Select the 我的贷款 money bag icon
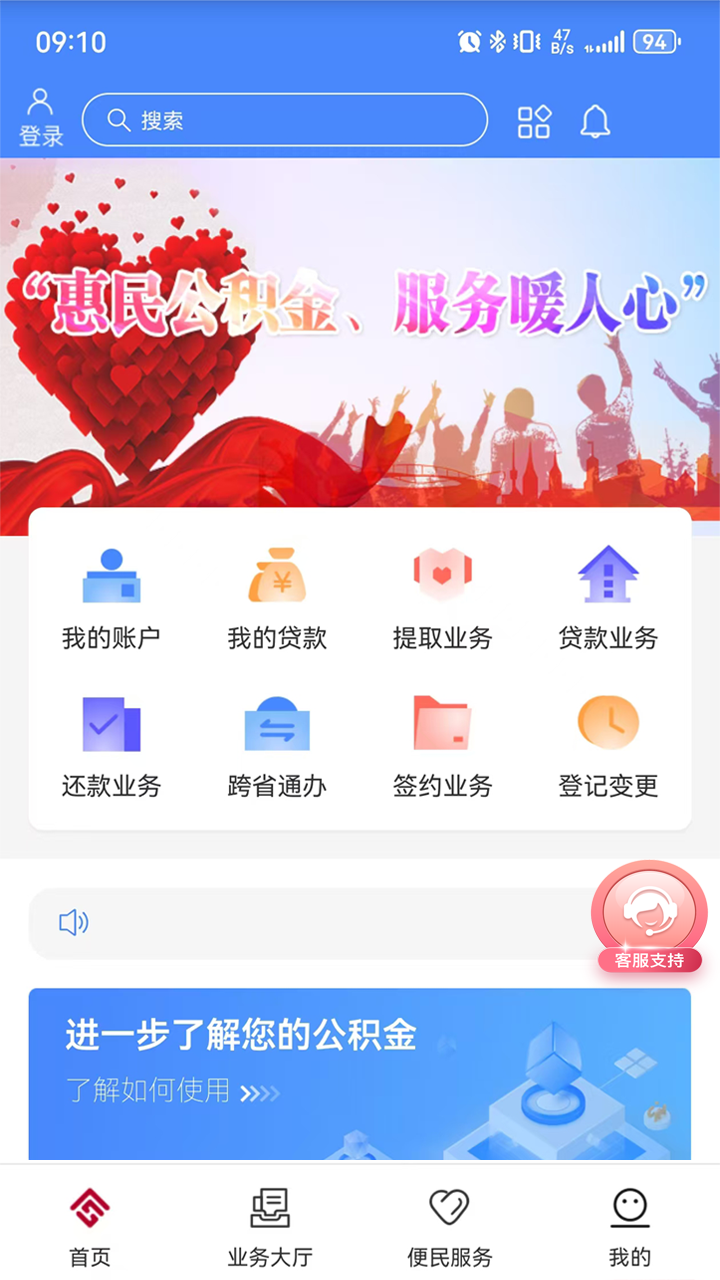The image size is (720, 1280). click(x=277, y=572)
